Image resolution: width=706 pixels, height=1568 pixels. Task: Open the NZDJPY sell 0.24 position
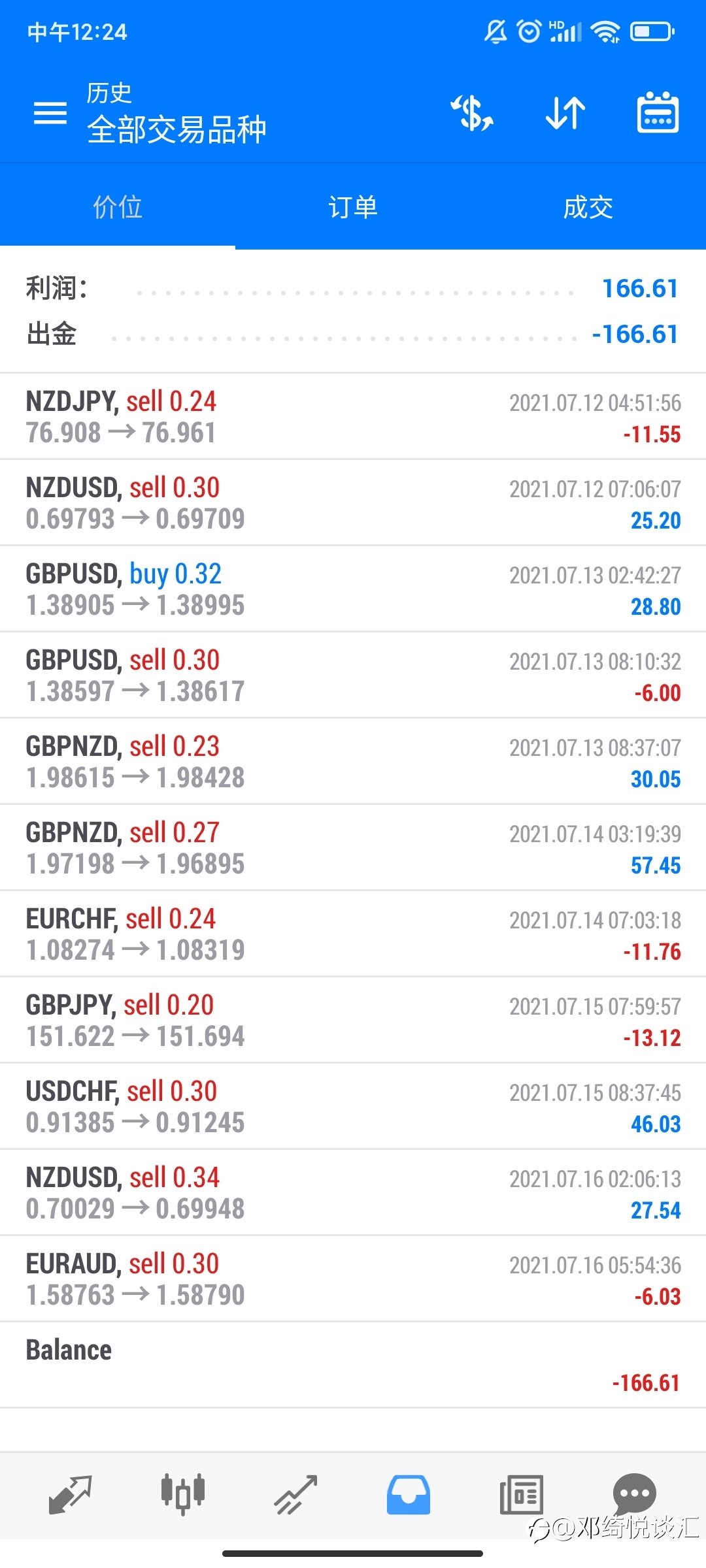coord(353,417)
